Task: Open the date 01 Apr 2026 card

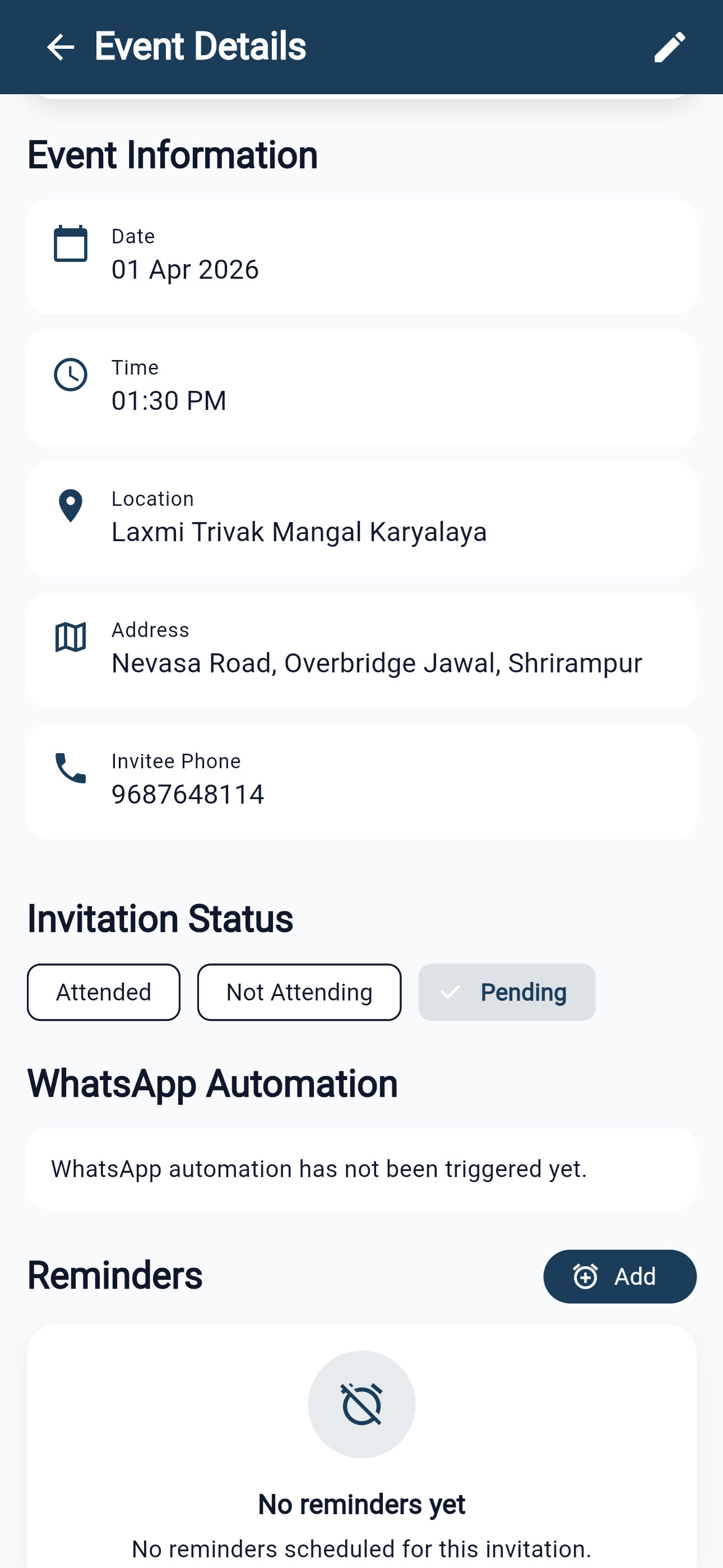Action: pyautogui.click(x=361, y=257)
